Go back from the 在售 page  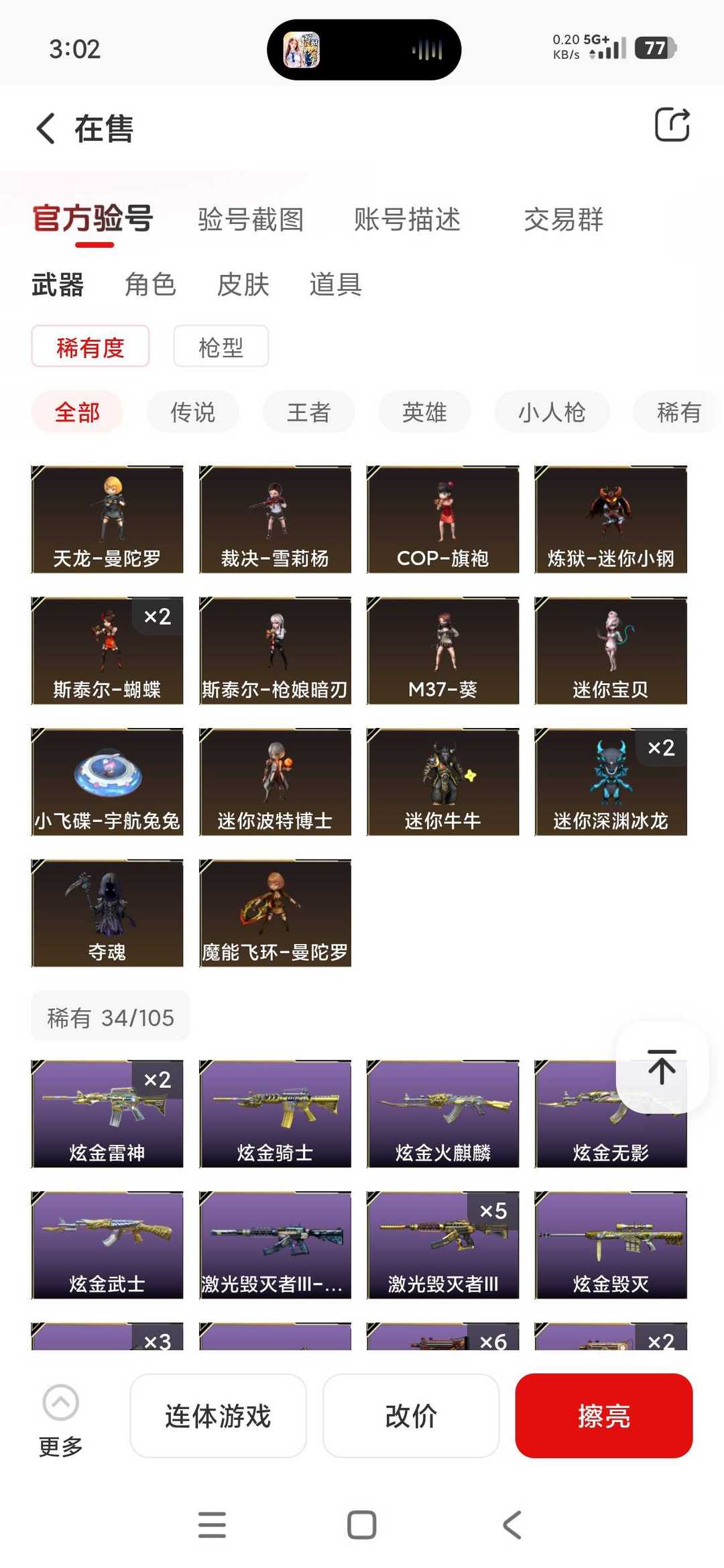tap(46, 128)
